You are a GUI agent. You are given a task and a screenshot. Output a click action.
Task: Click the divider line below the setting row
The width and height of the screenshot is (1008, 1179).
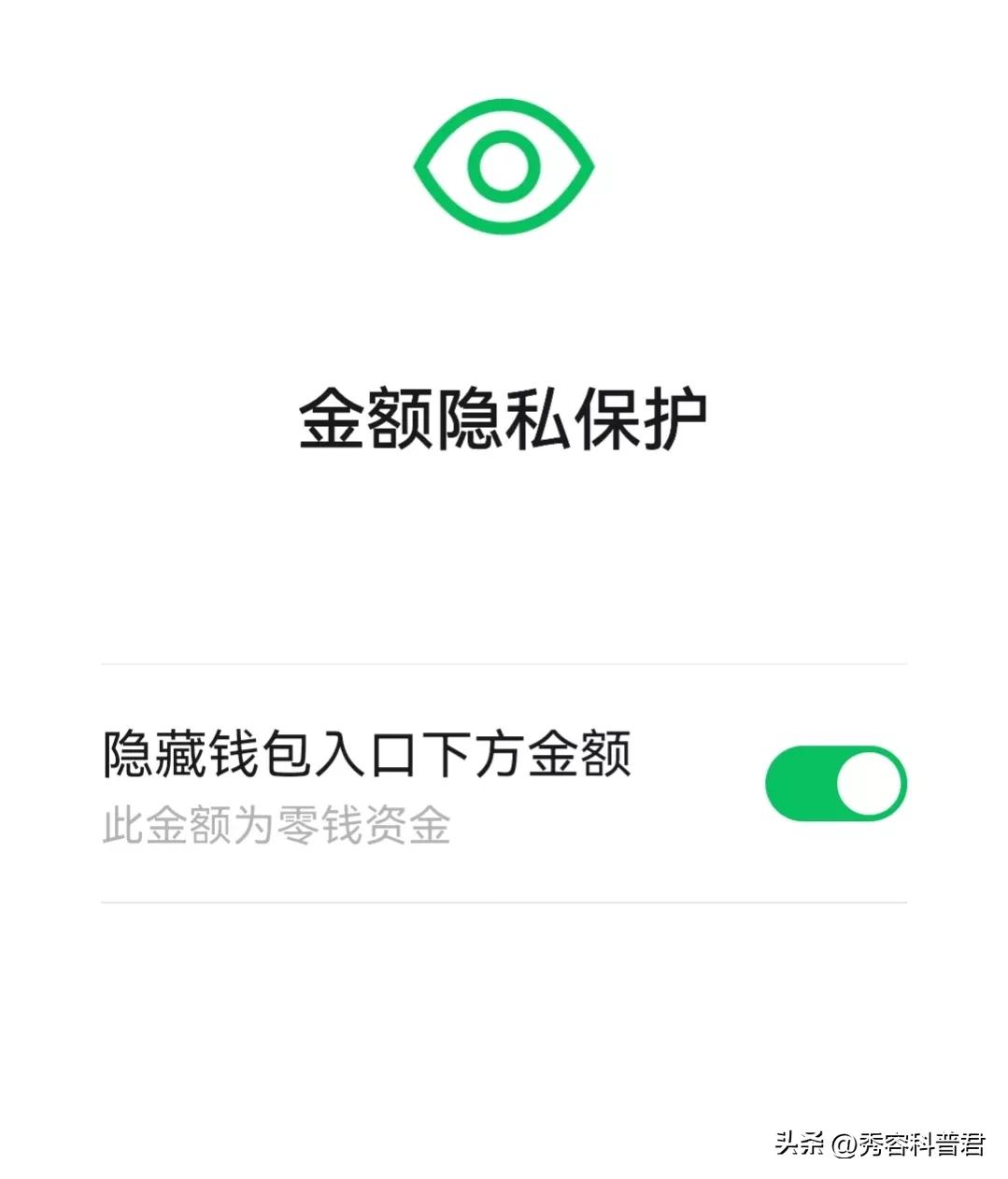pos(503,902)
